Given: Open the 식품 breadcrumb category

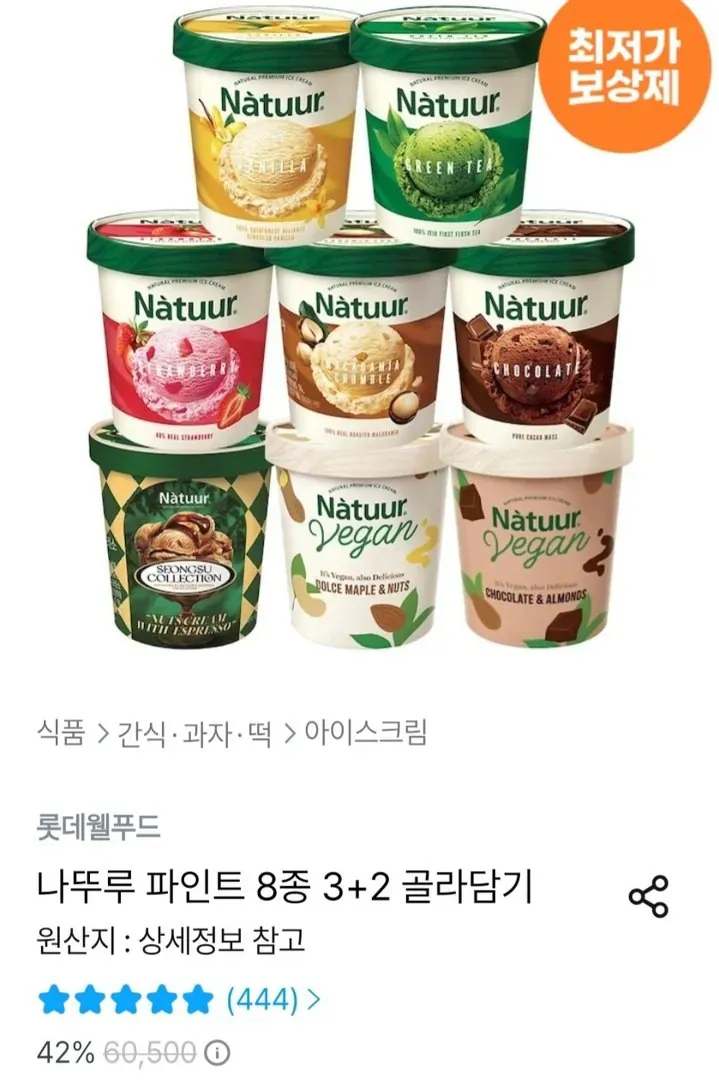Looking at the screenshot, I should pyautogui.click(x=59, y=732).
